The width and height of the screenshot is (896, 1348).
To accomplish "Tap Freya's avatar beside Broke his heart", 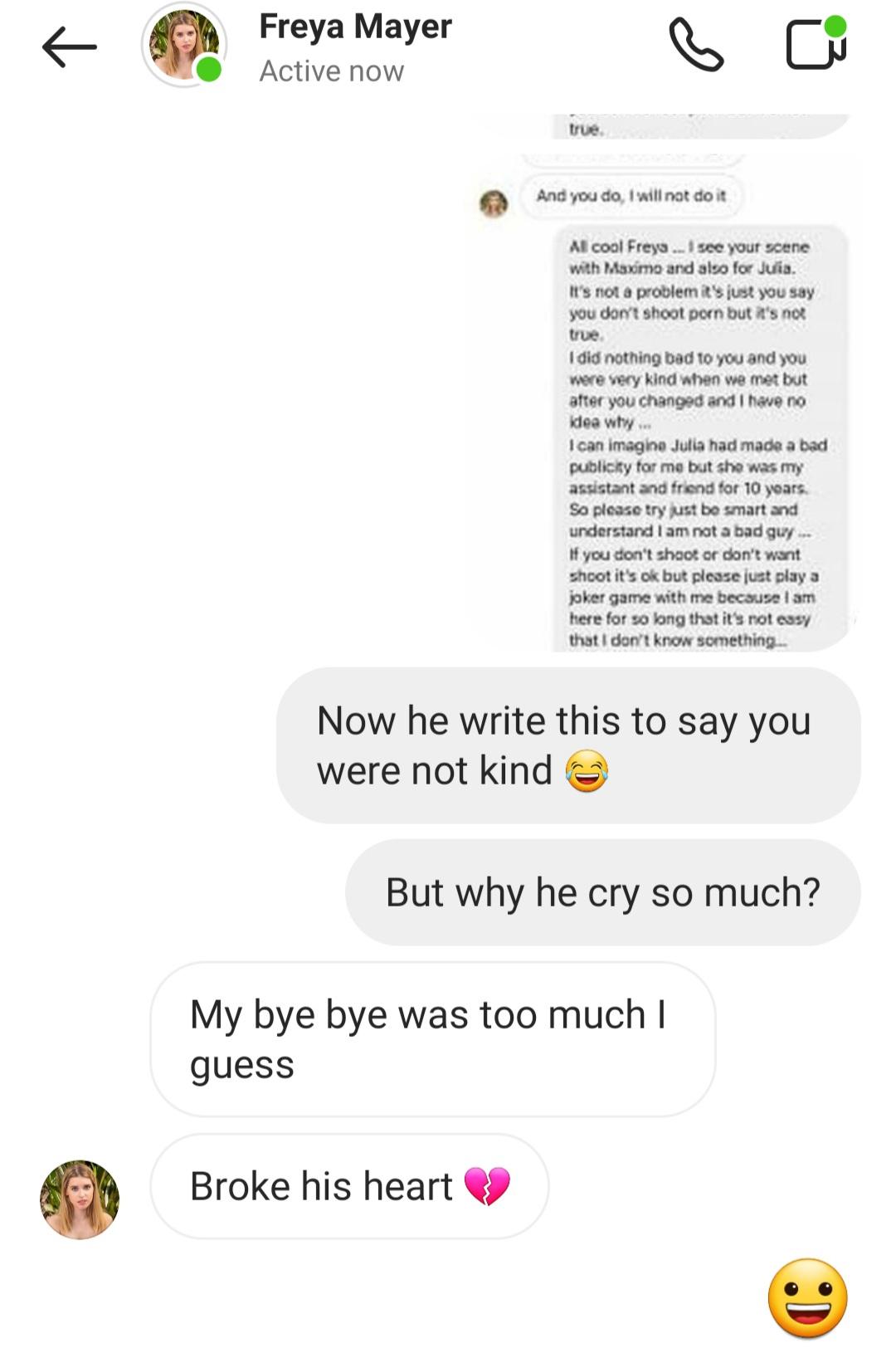I will [80, 1199].
